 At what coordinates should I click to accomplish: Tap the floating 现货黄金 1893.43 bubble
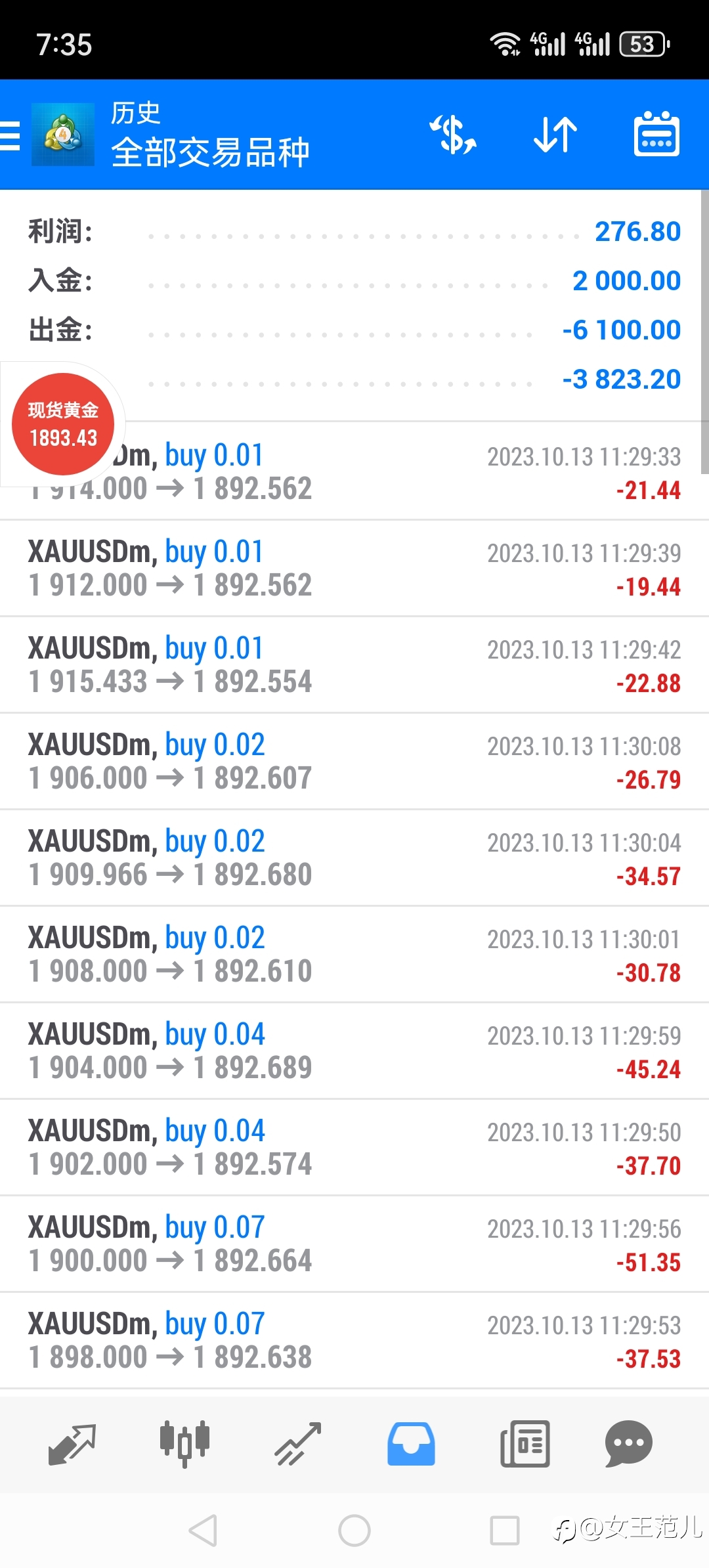(63, 424)
